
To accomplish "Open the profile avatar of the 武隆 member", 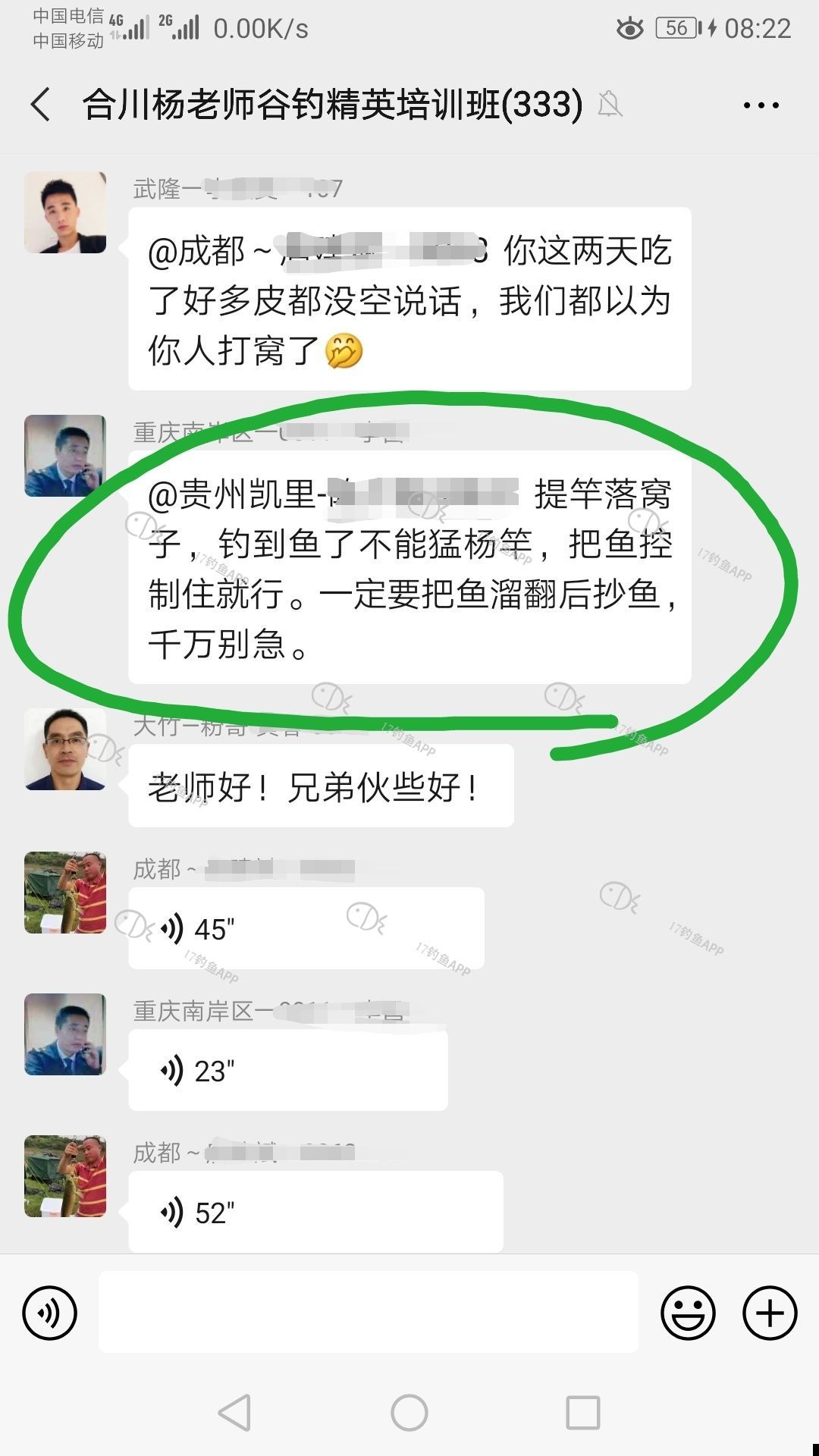I will click(x=65, y=212).
